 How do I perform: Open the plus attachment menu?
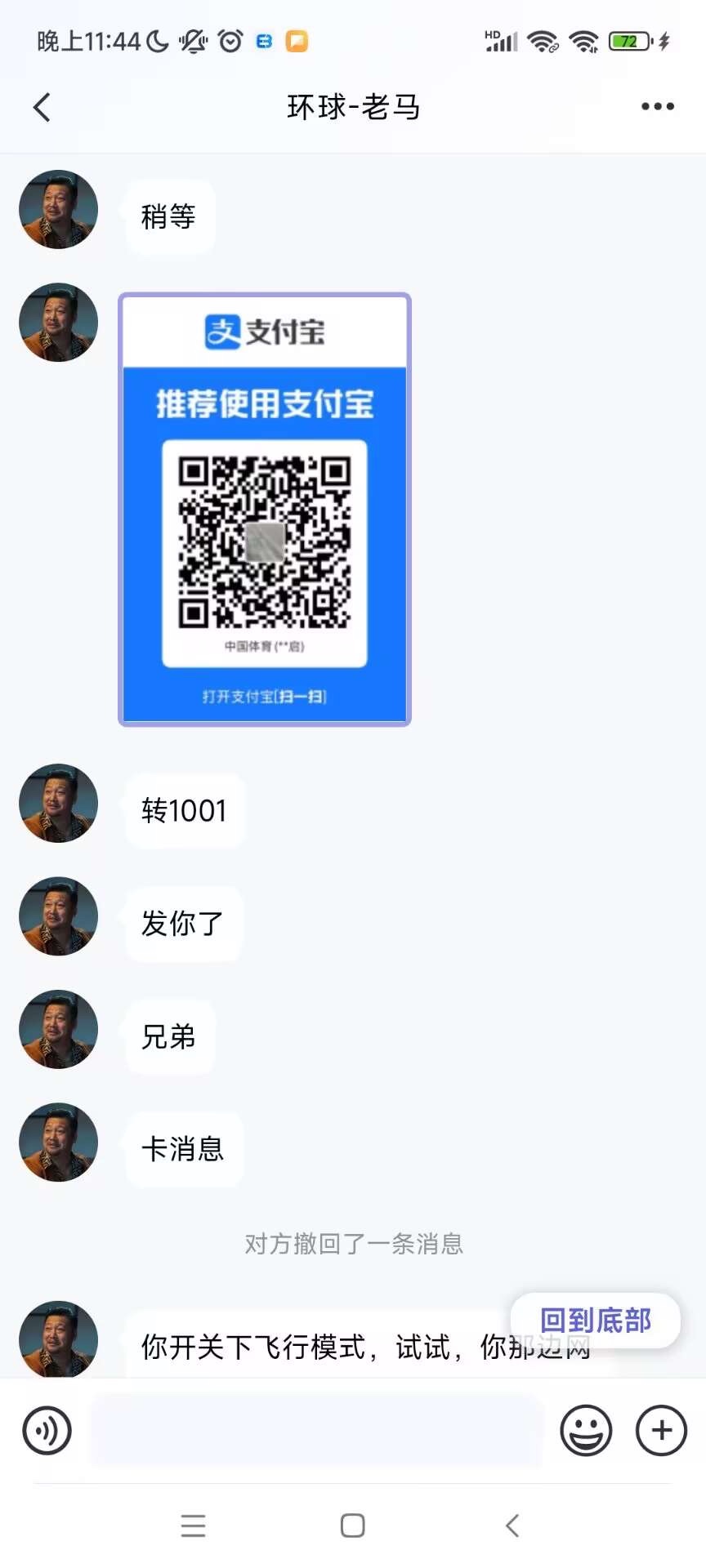[x=661, y=1431]
